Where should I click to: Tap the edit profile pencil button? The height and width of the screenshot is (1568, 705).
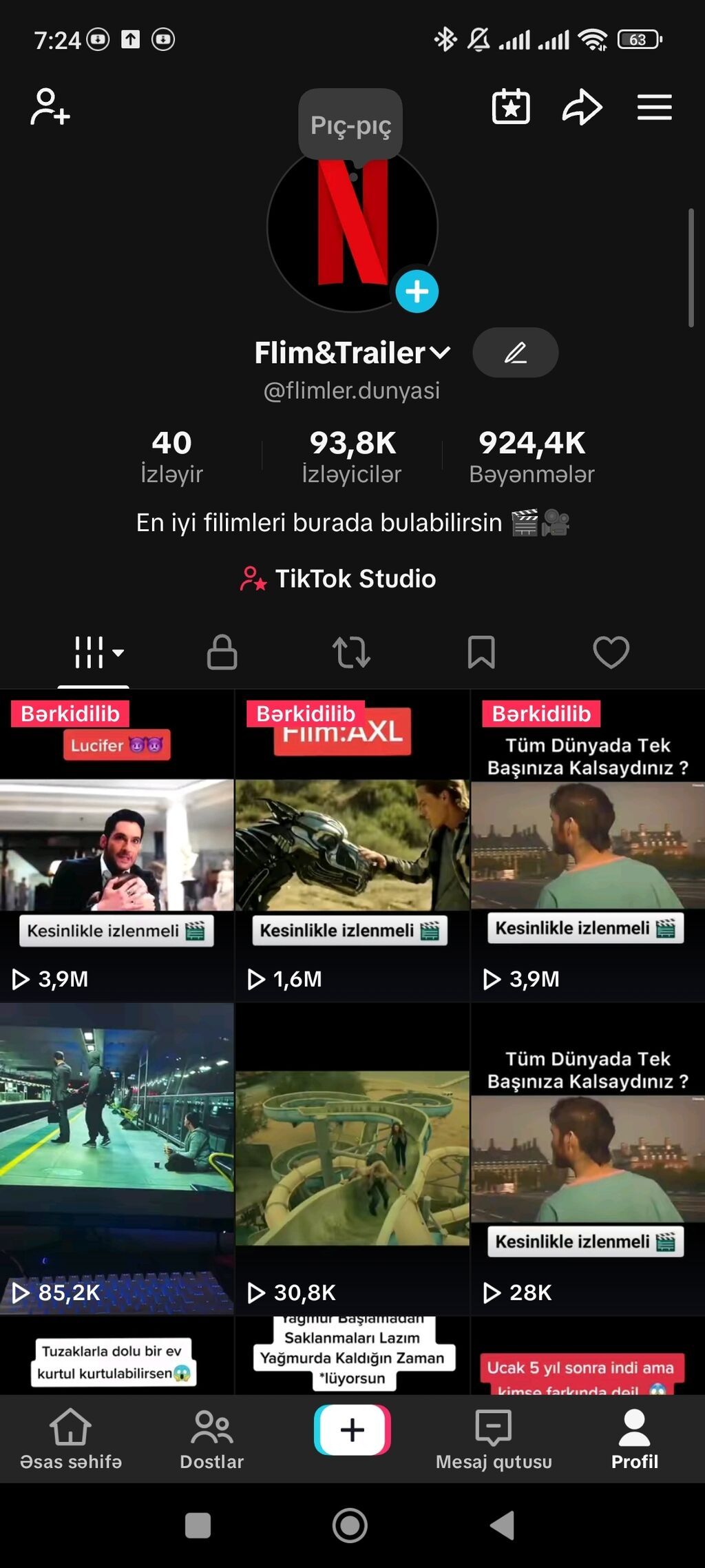515,352
